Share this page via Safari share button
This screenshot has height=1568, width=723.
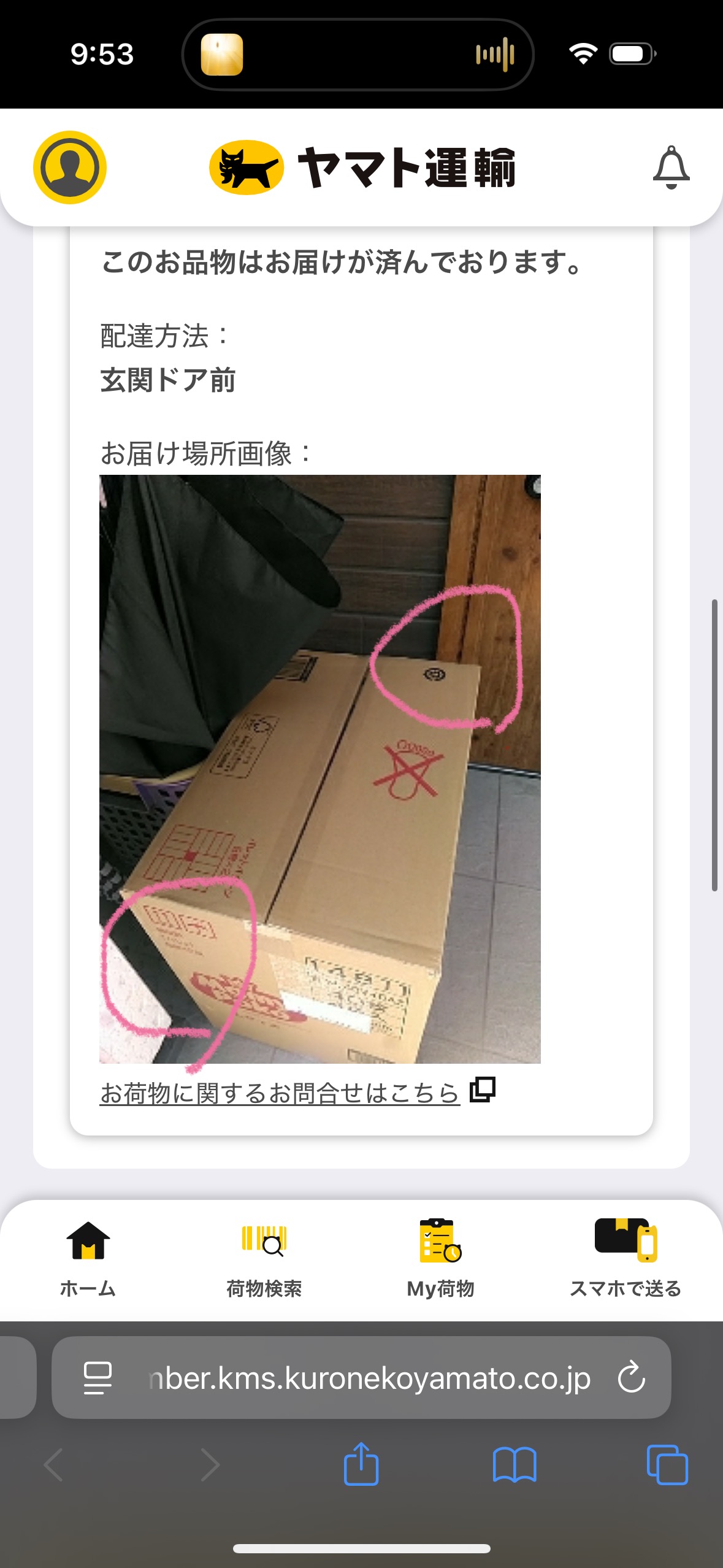point(361,1464)
